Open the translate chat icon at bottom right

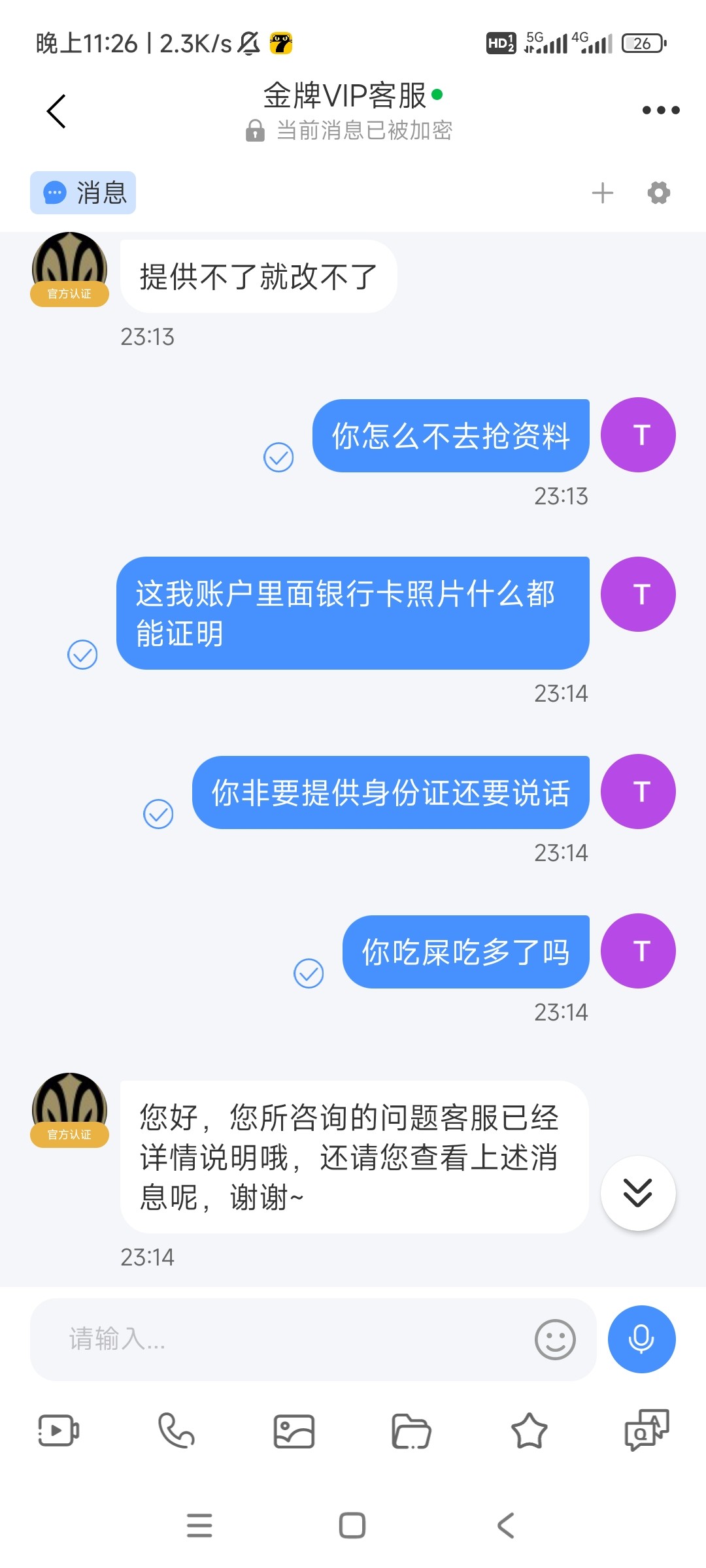tap(647, 1432)
